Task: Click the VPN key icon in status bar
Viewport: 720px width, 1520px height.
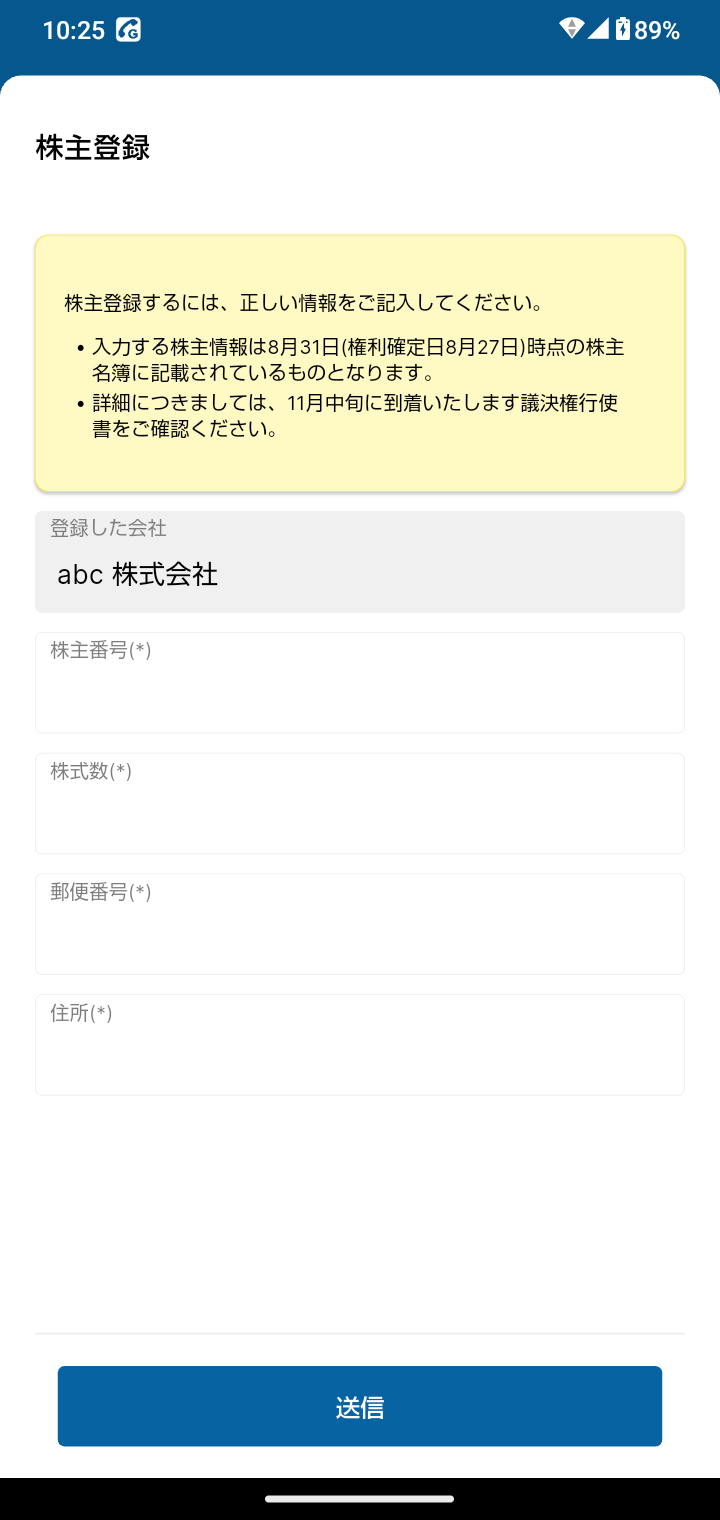Action: tap(572, 30)
